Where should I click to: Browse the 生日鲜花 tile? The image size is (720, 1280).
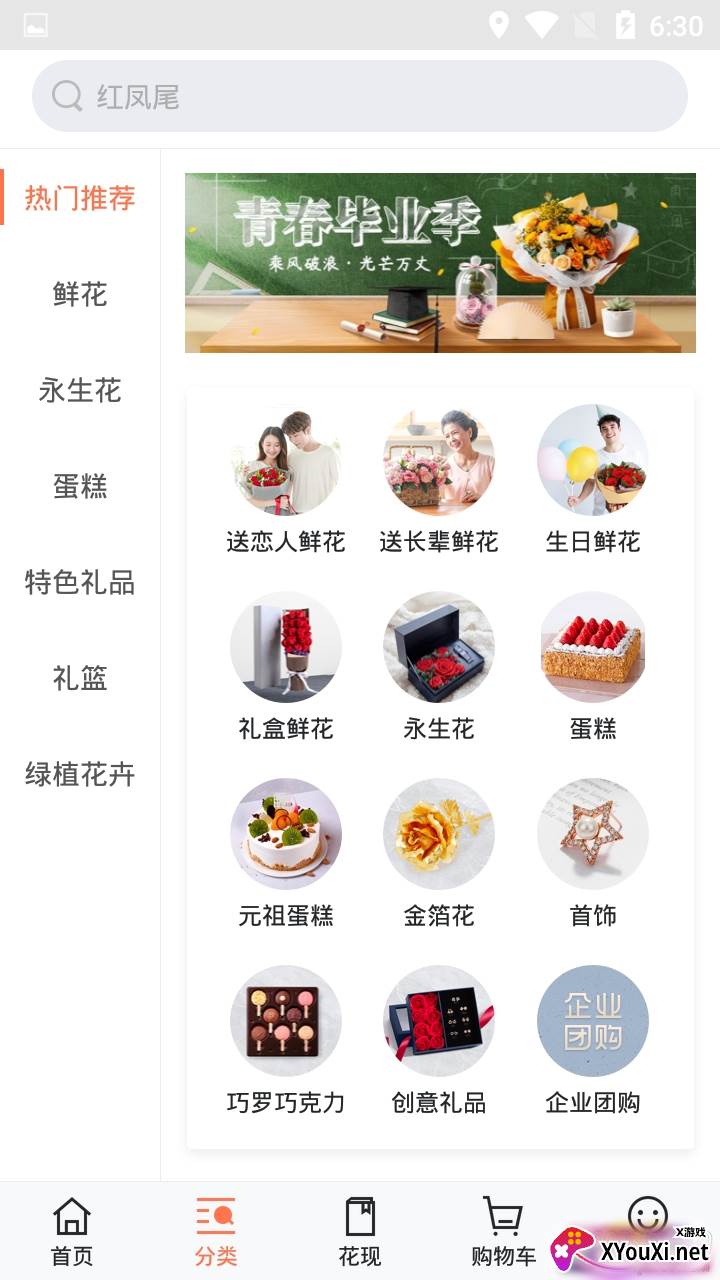[593, 481]
